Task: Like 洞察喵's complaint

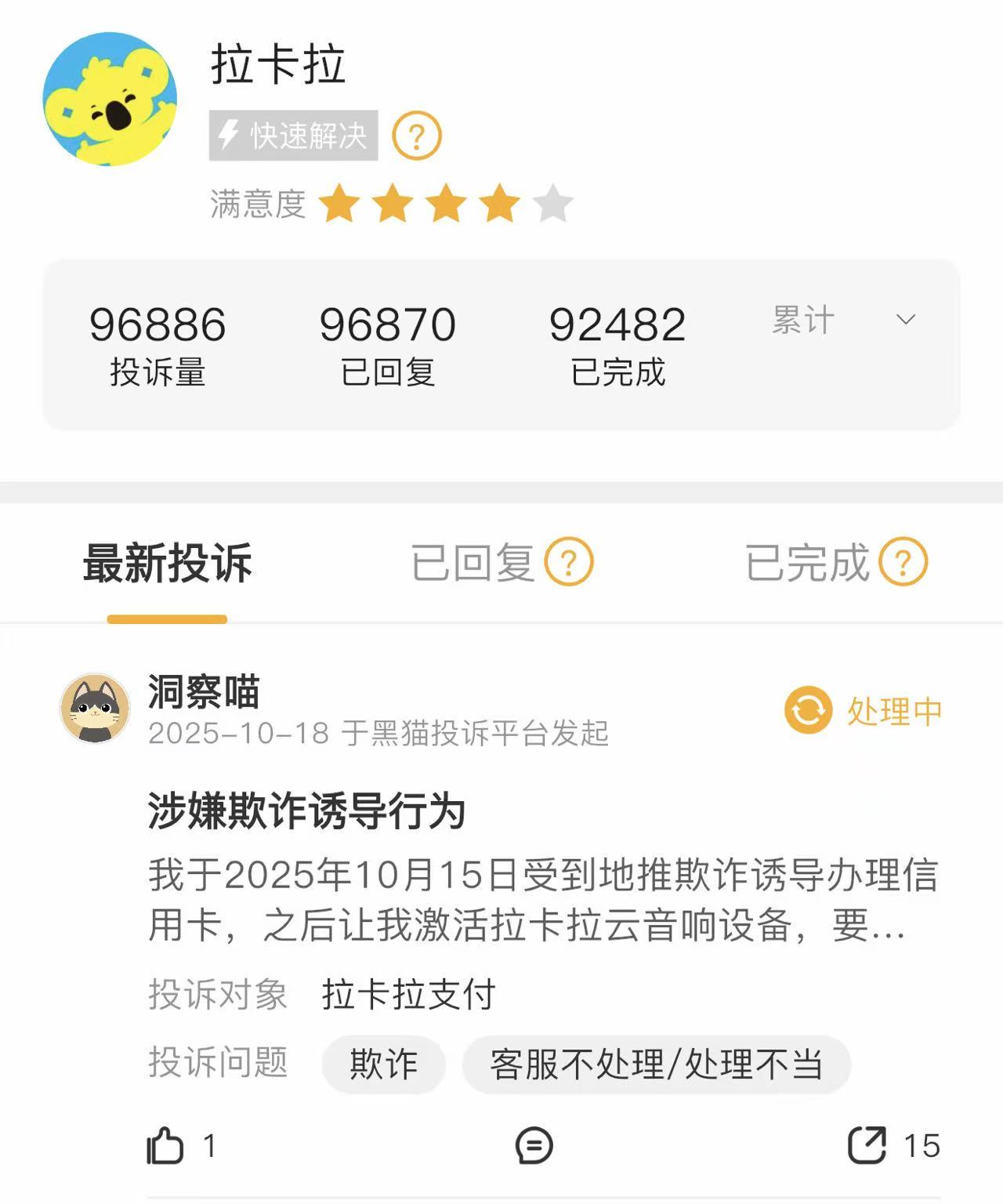Action: click(165, 1146)
